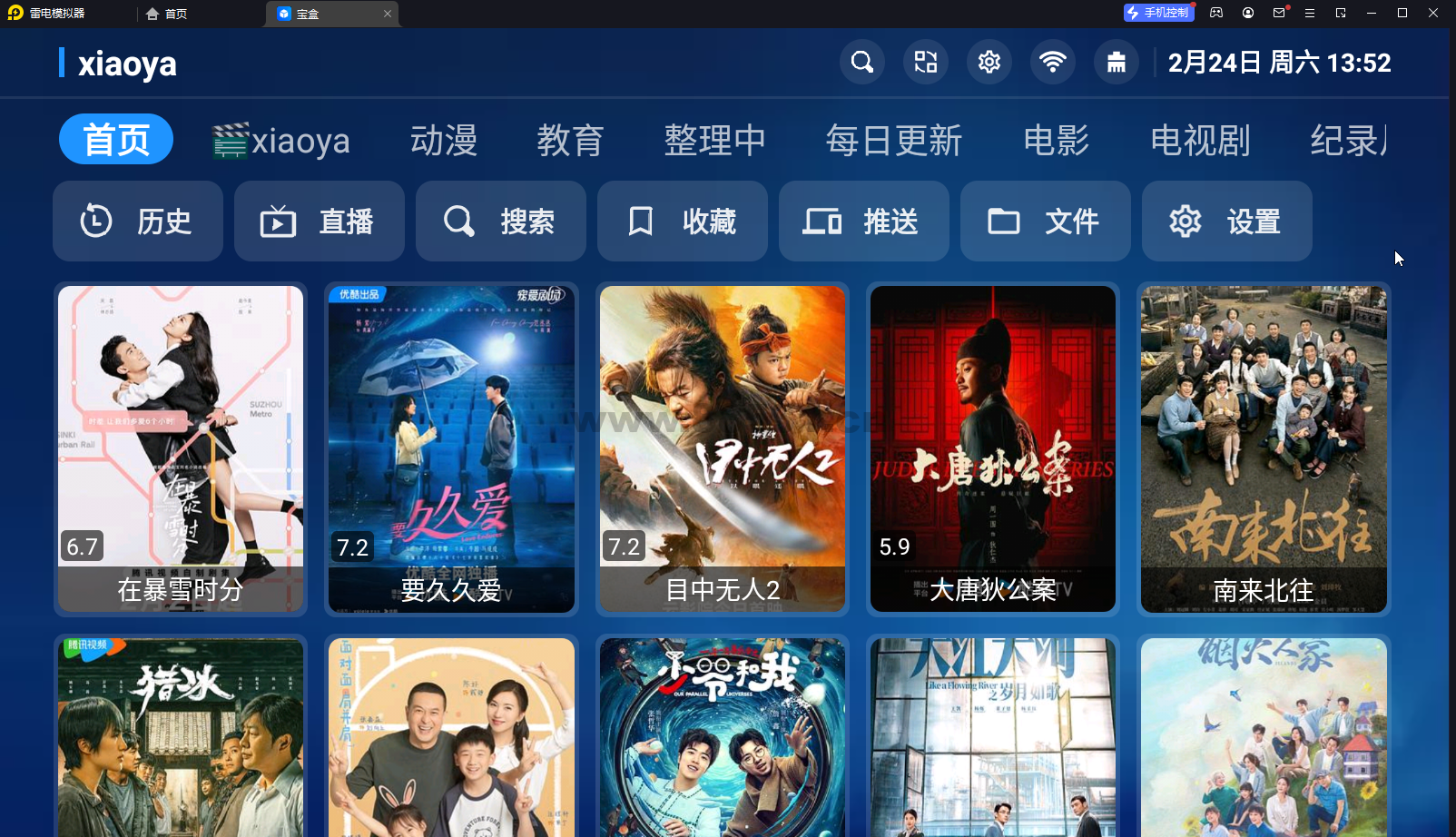1456x837 pixels.
Task: Open 收藏 favorites
Action: [683, 222]
